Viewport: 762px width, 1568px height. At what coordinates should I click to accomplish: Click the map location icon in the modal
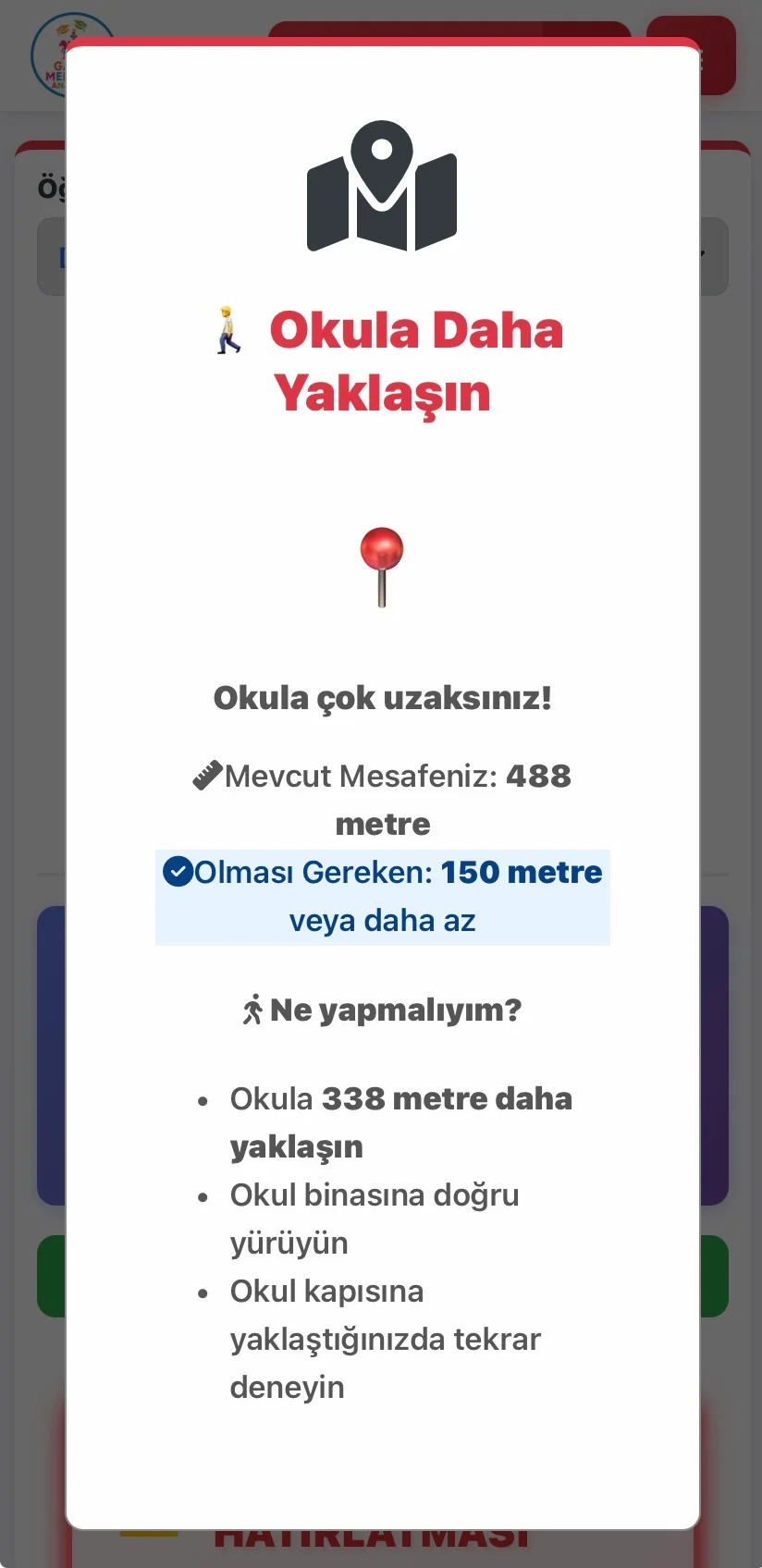click(x=381, y=185)
